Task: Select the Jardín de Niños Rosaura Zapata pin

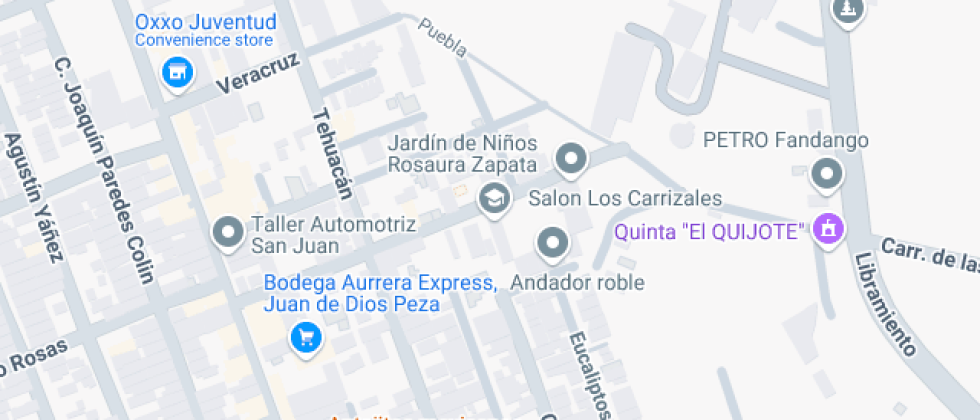Action: coord(493,198)
